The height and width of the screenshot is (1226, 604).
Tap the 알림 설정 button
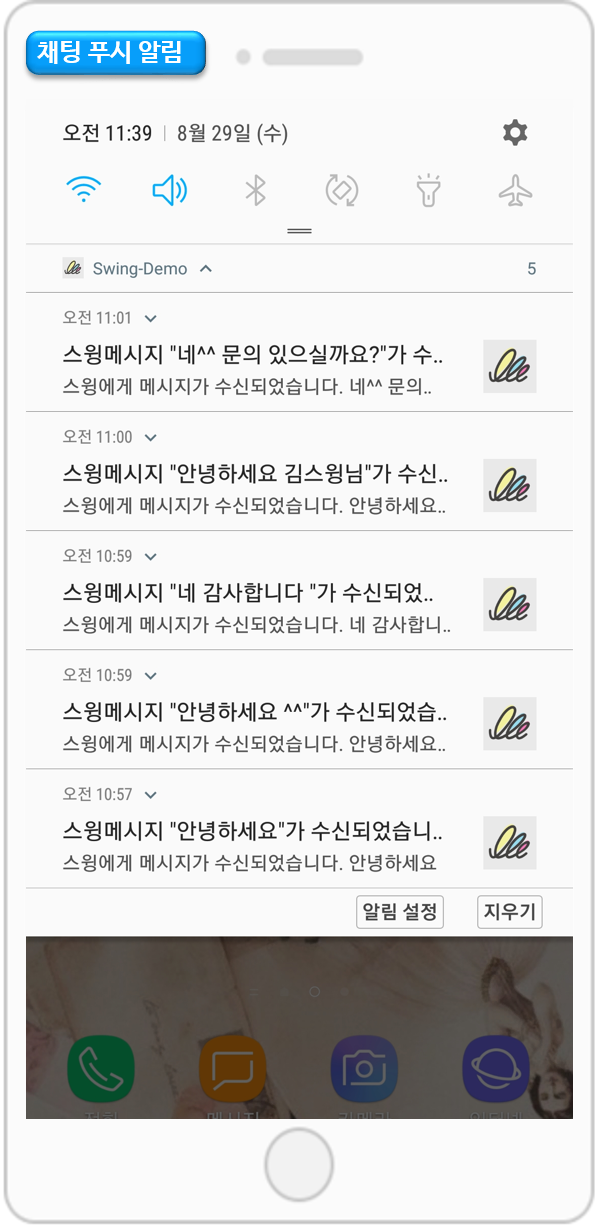(x=400, y=912)
